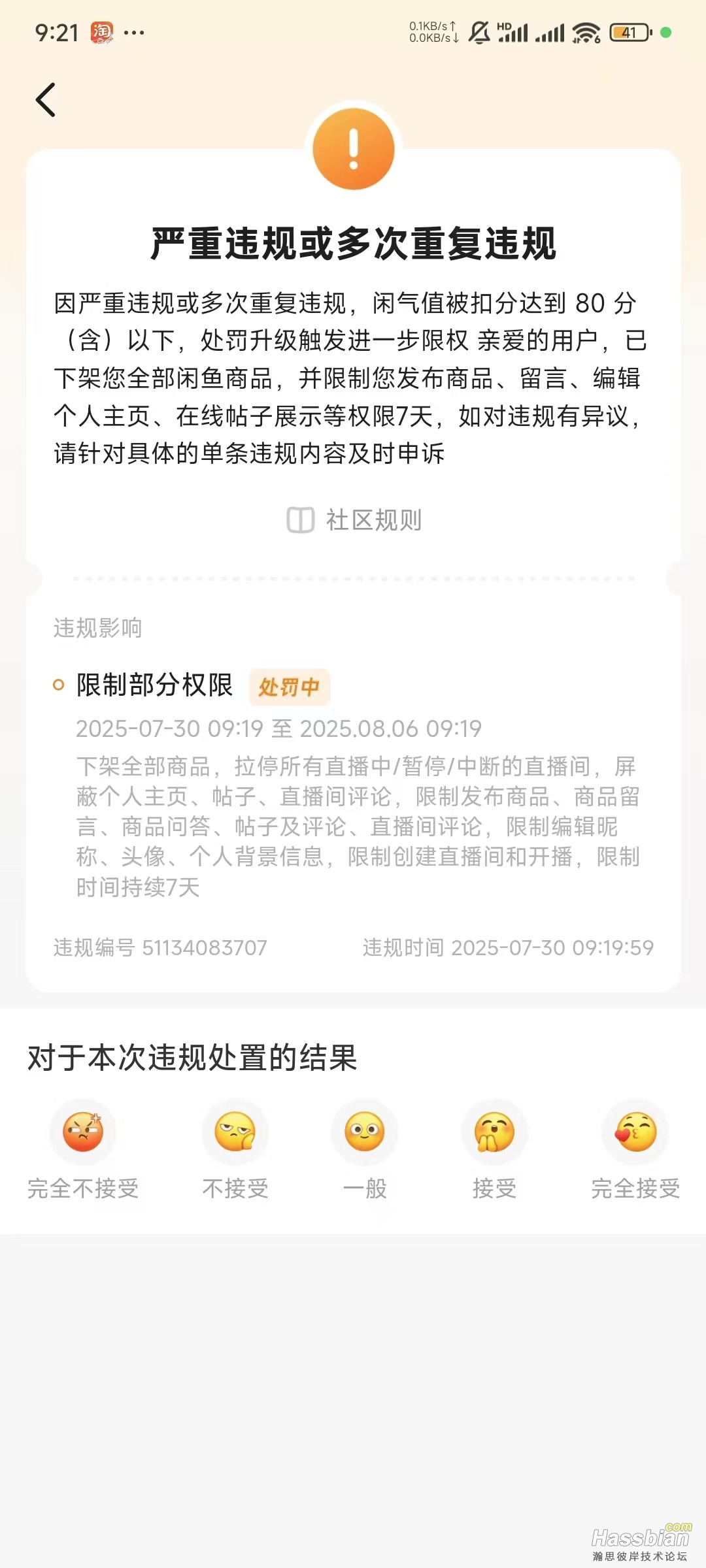Pick the 接受 feedback option

(494, 1133)
